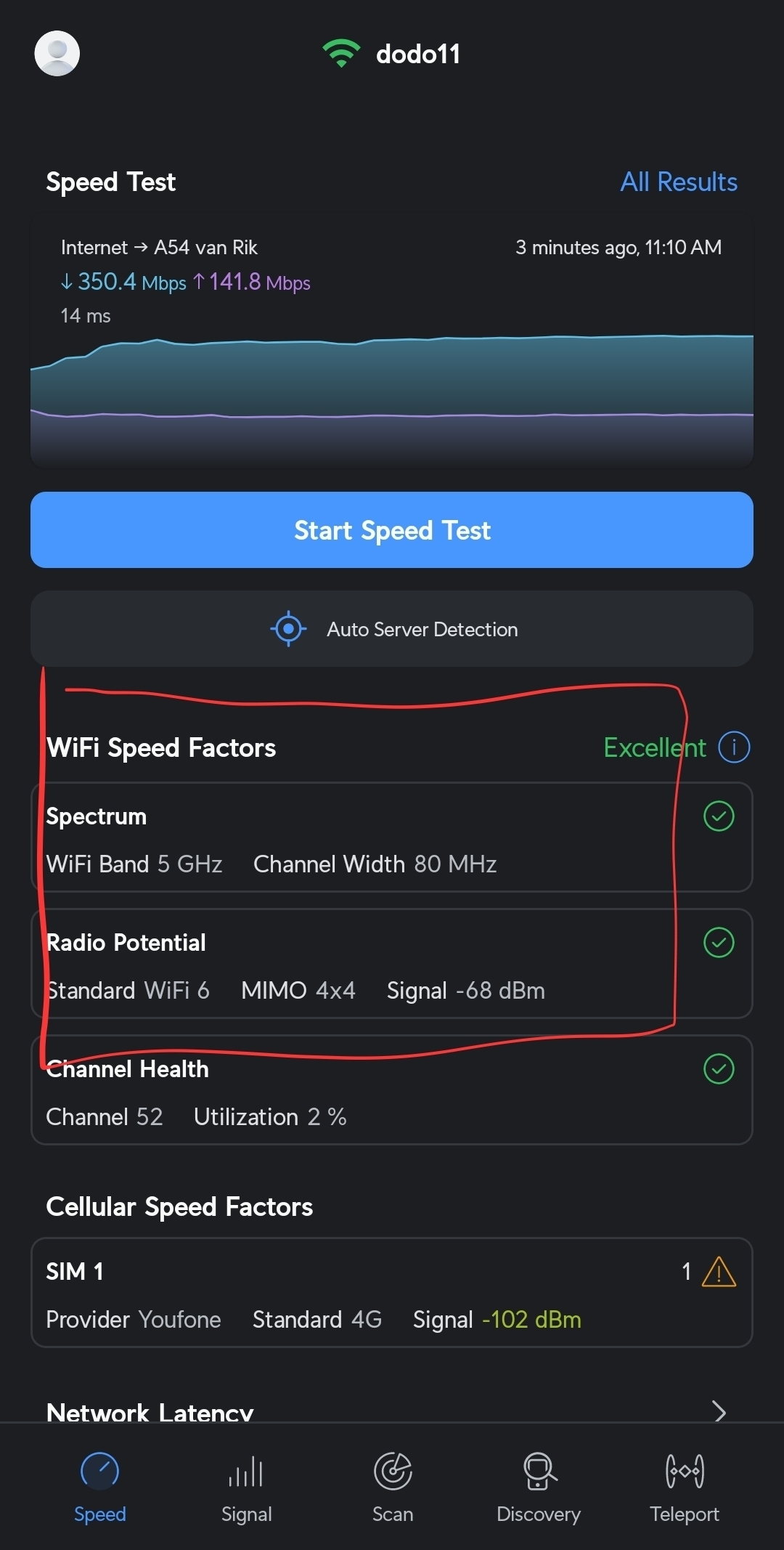The image size is (784, 1550).
Task: Switch to the Scan tab
Action: coord(393,1485)
